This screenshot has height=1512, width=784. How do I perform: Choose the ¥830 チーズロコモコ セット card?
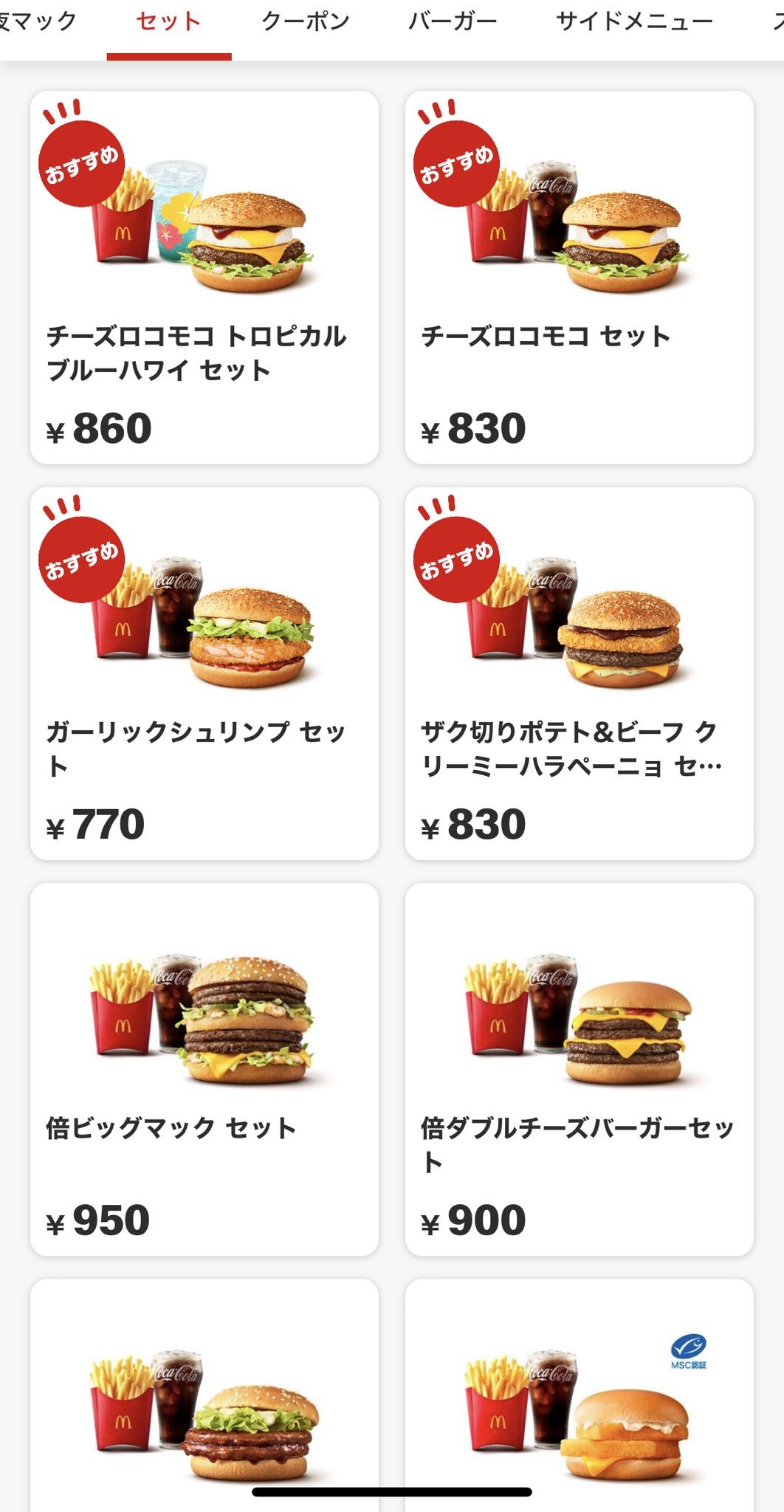point(580,278)
